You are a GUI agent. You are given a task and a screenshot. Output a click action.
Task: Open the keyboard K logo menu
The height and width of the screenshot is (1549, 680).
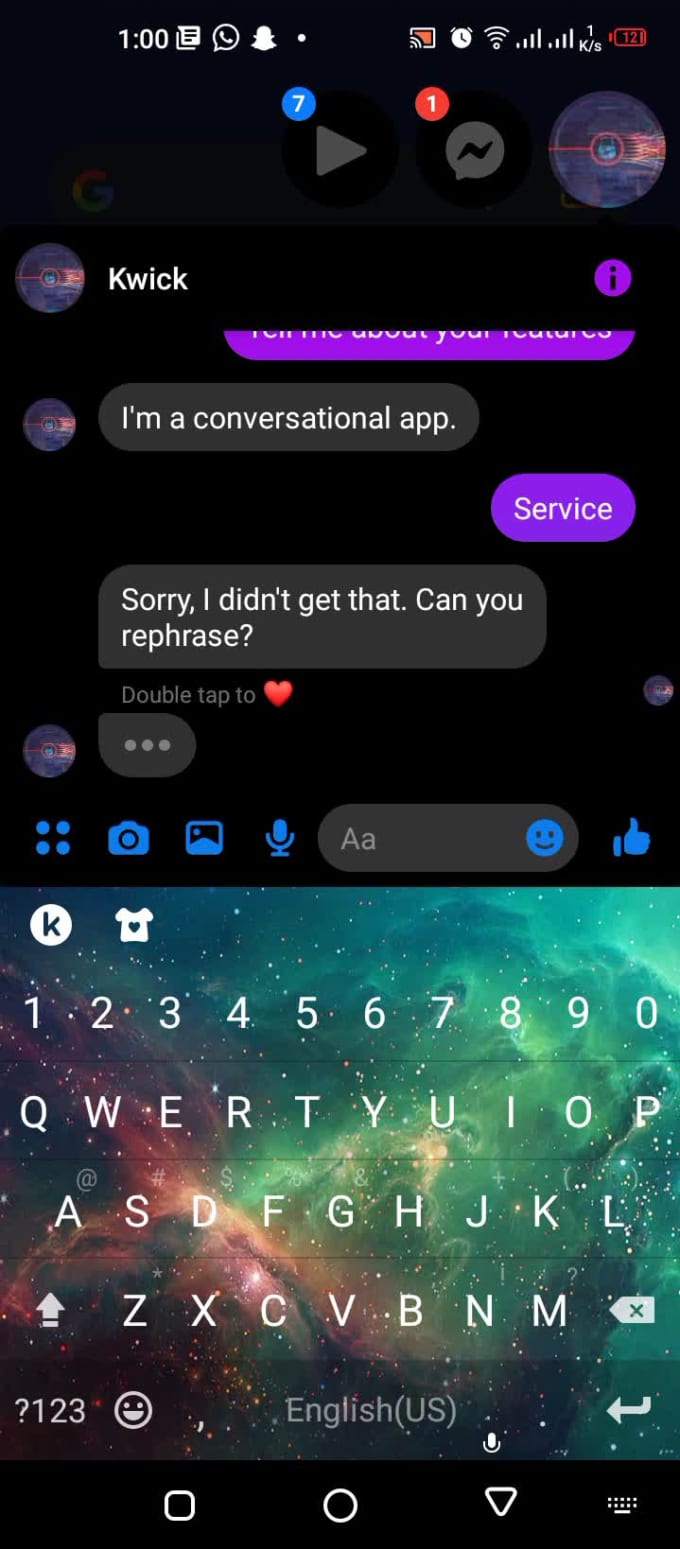click(x=51, y=926)
